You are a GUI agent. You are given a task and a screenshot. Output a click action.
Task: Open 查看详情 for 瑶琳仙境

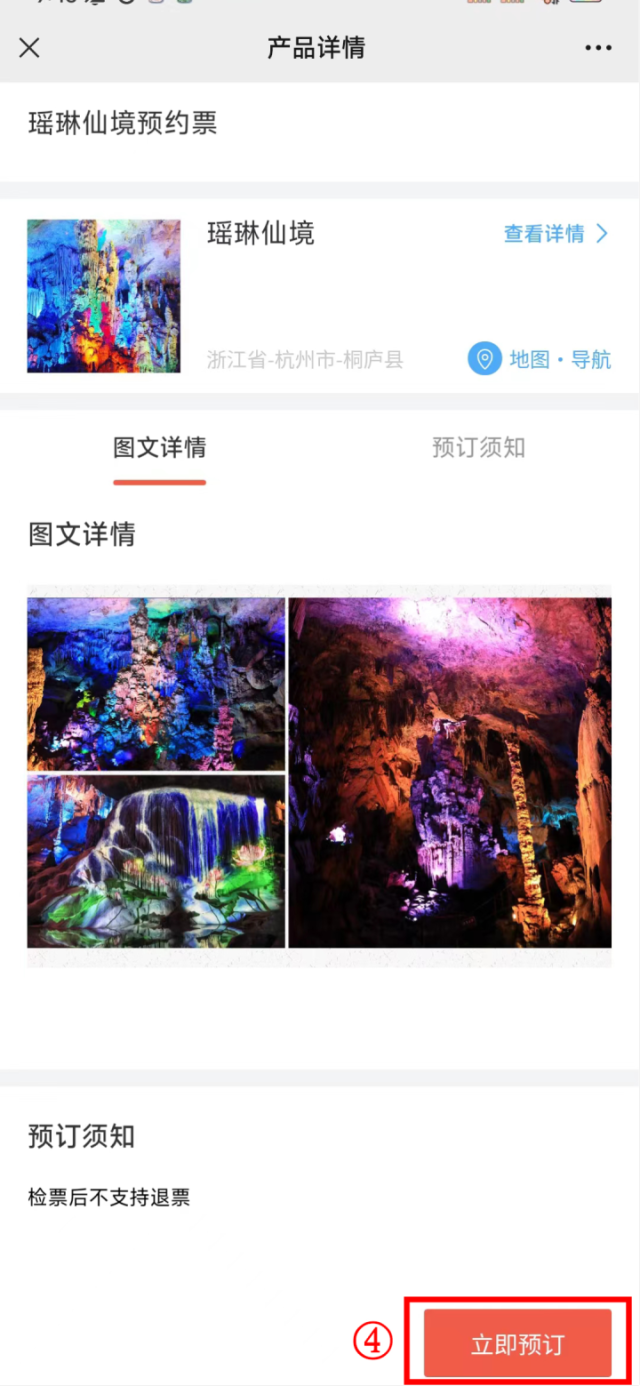click(556, 234)
